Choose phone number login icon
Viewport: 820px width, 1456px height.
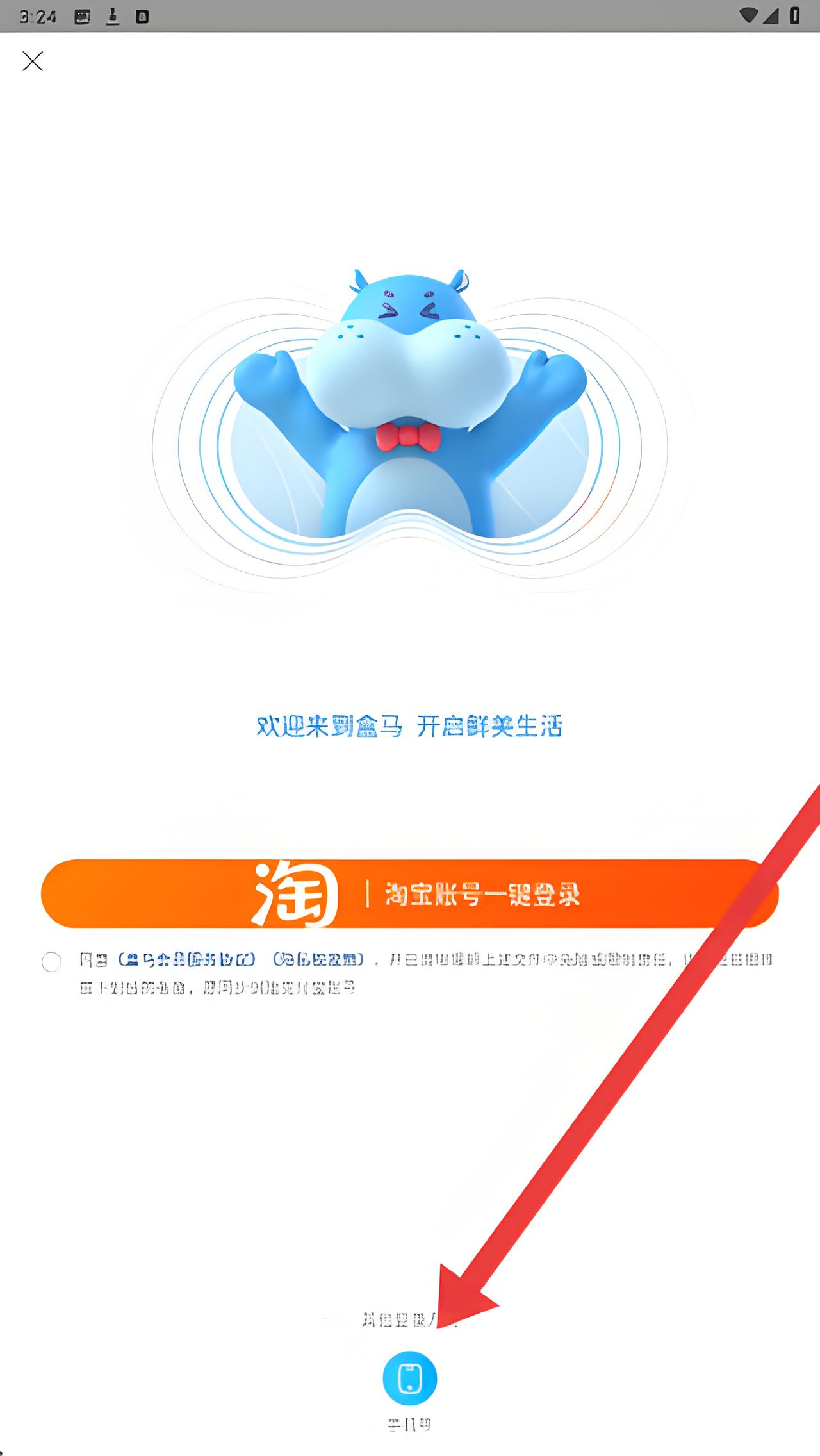(410, 1378)
